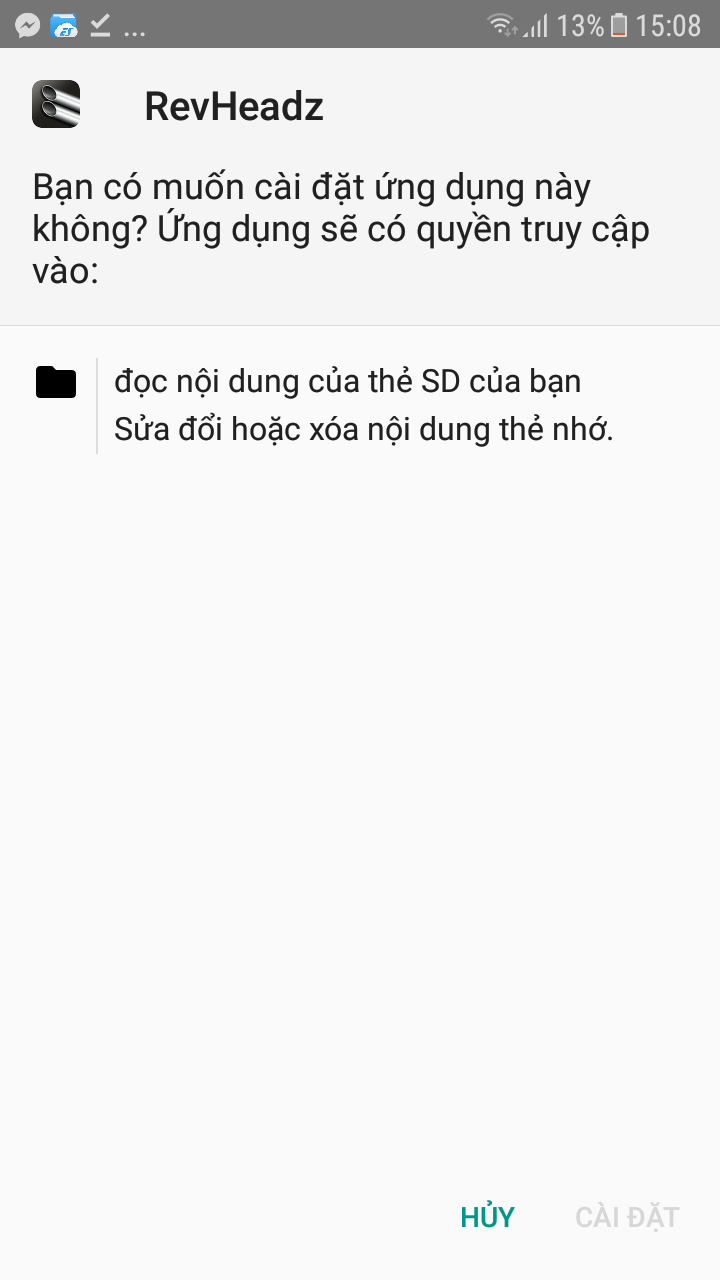Cancel the RevHeadz installation with HỦY
Screen dimensions: 720x1280
pyautogui.click(x=487, y=1217)
